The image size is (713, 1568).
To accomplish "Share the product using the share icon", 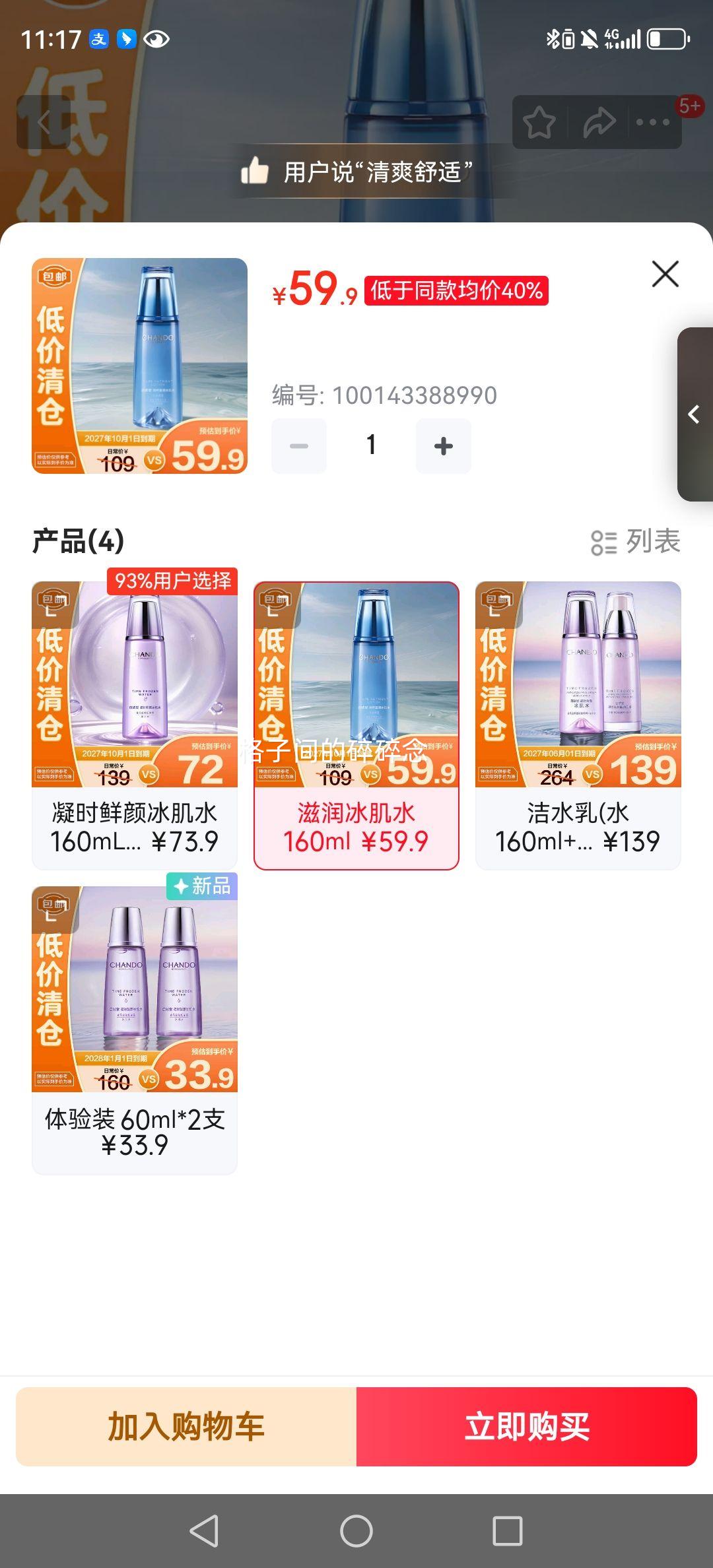I will 598,122.
